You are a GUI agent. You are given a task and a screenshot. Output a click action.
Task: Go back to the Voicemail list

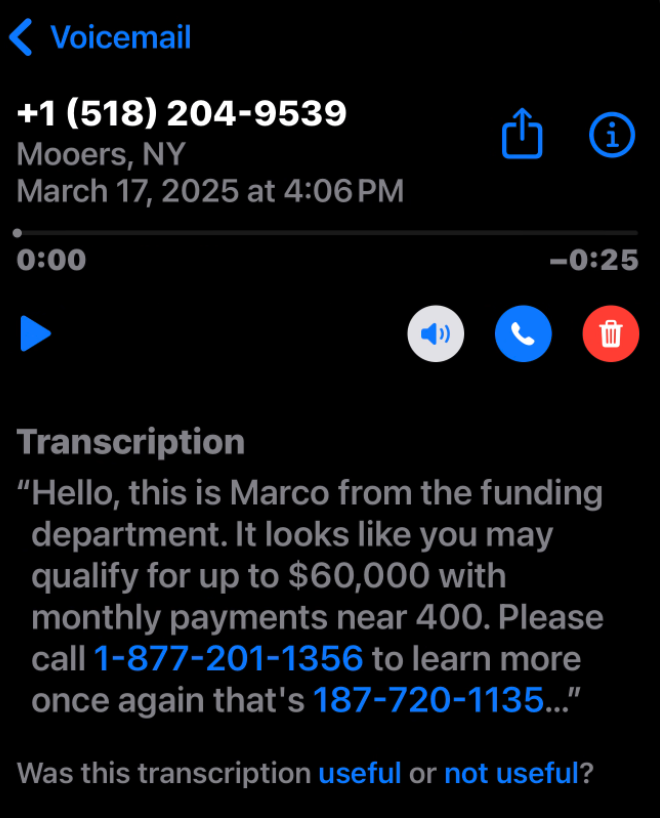click(100, 38)
